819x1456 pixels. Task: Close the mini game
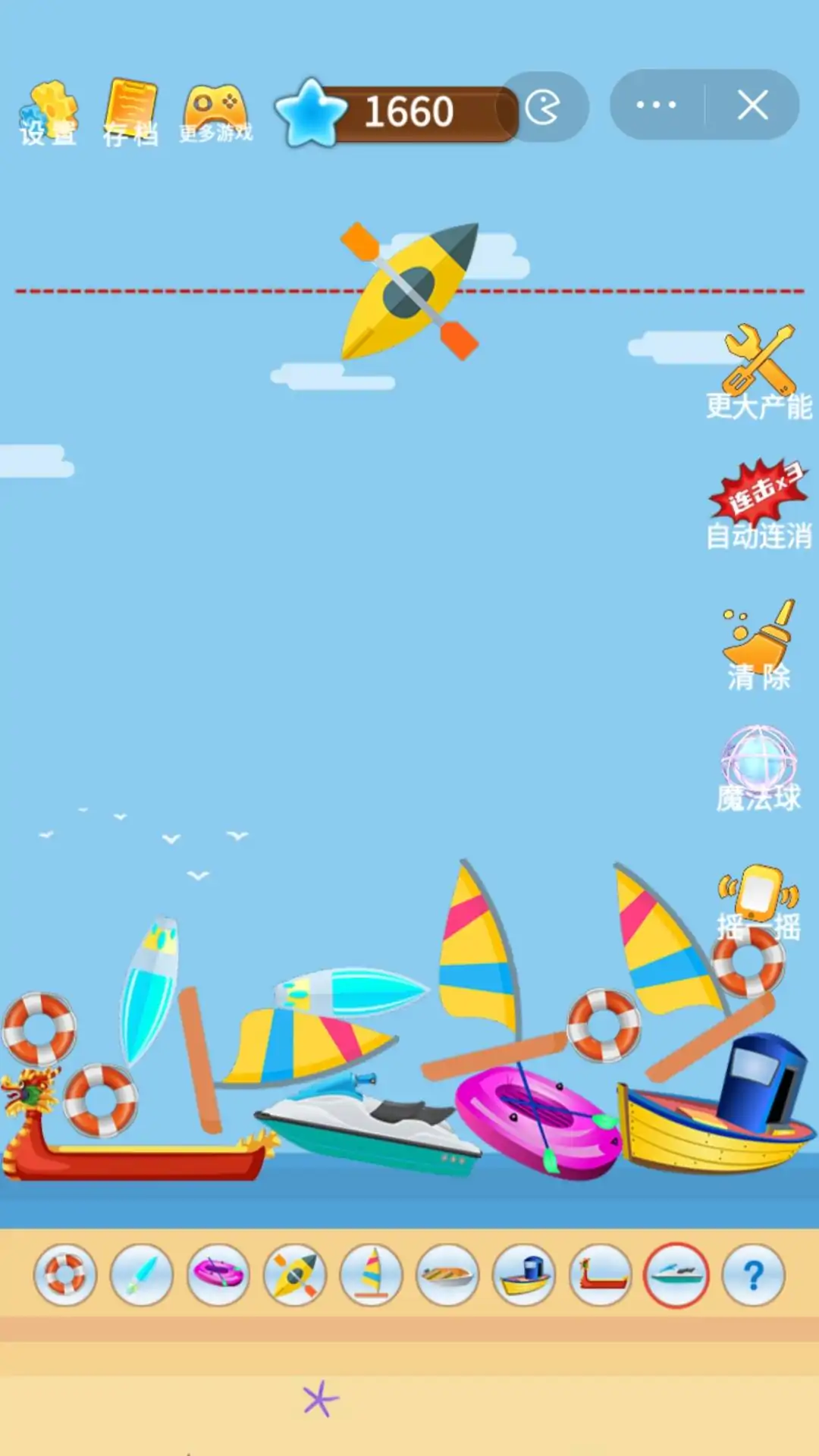point(752,105)
